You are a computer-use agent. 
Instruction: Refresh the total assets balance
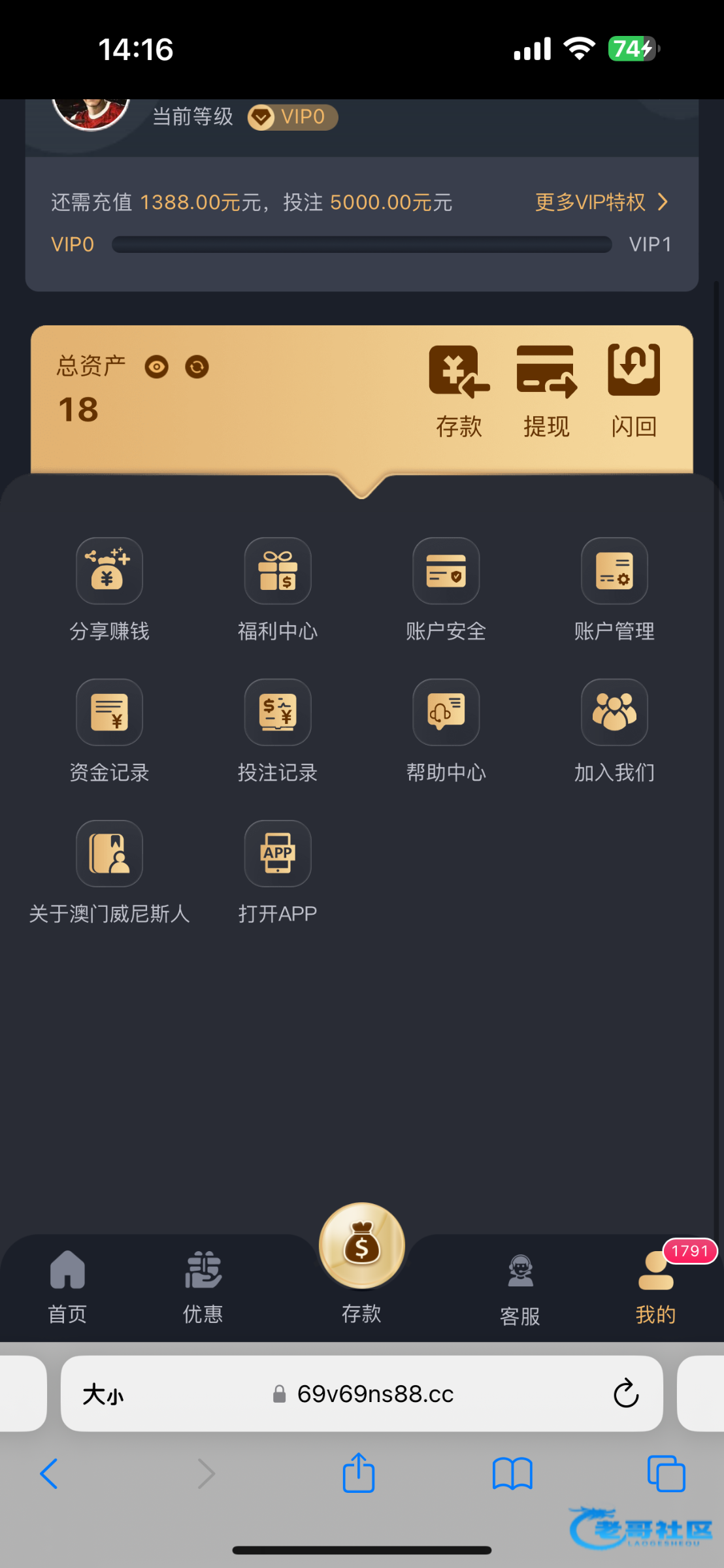tap(197, 367)
